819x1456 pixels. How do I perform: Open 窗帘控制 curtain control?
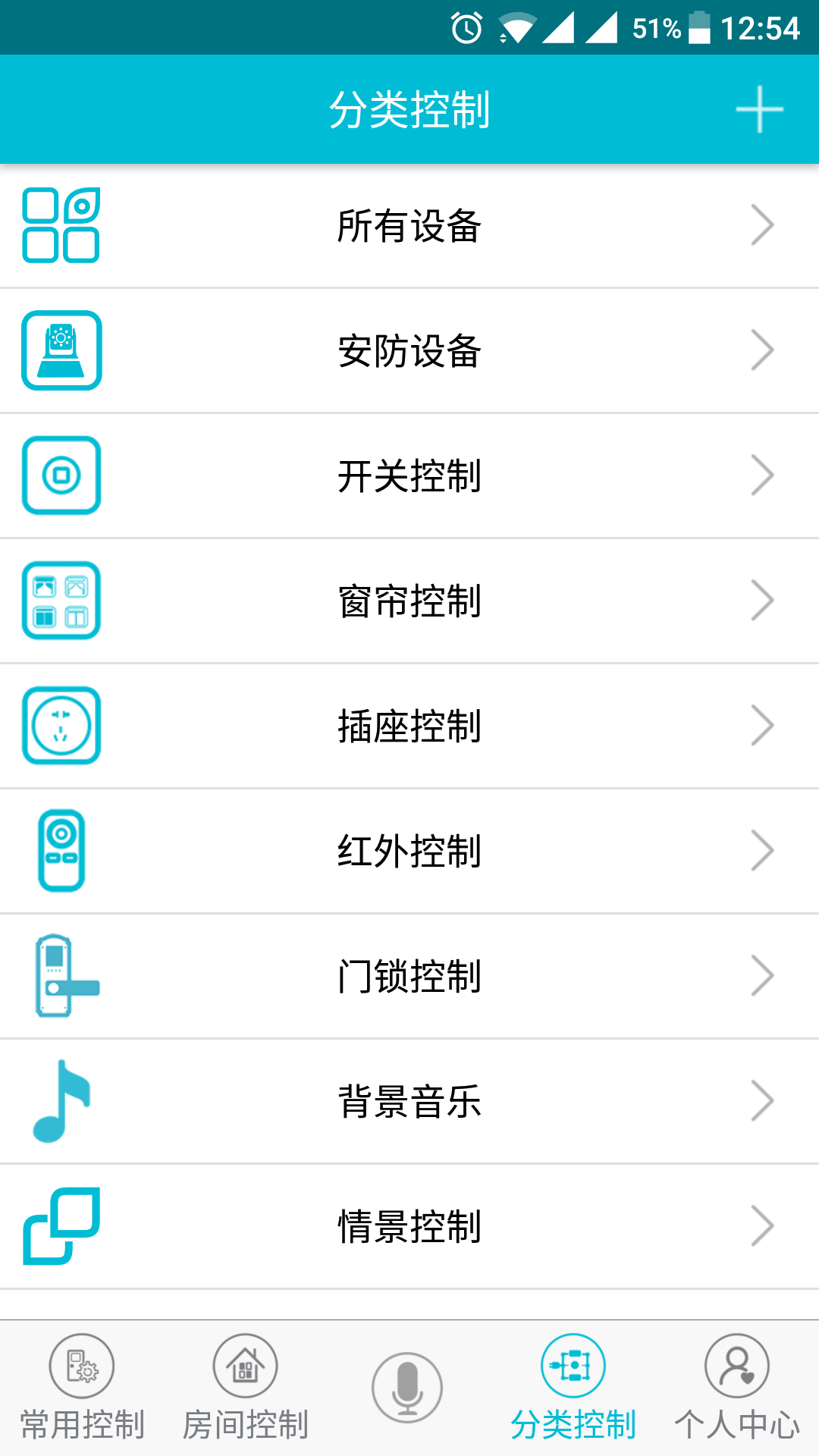click(x=409, y=601)
